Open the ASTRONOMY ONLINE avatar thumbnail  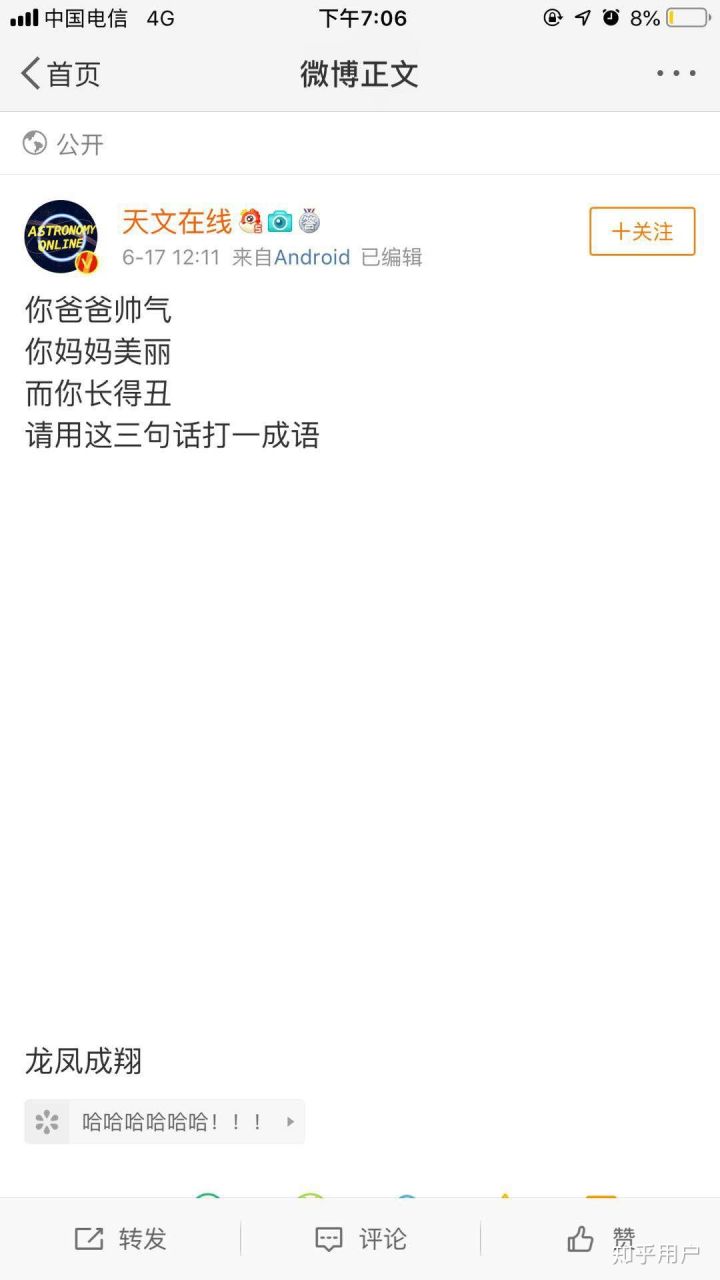pos(60,236)
